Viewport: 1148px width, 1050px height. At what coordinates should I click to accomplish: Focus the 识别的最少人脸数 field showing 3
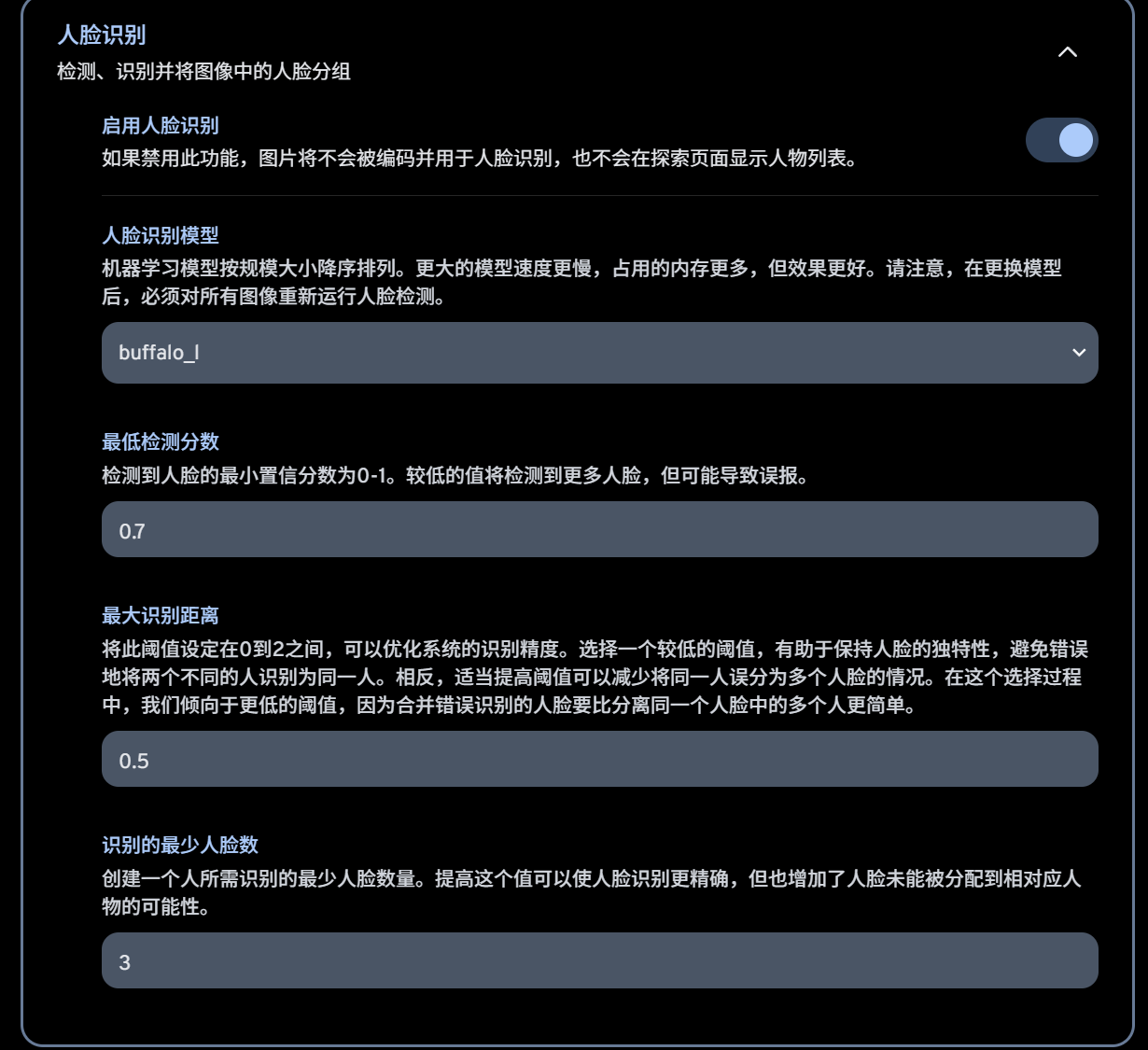coord(599,961)
